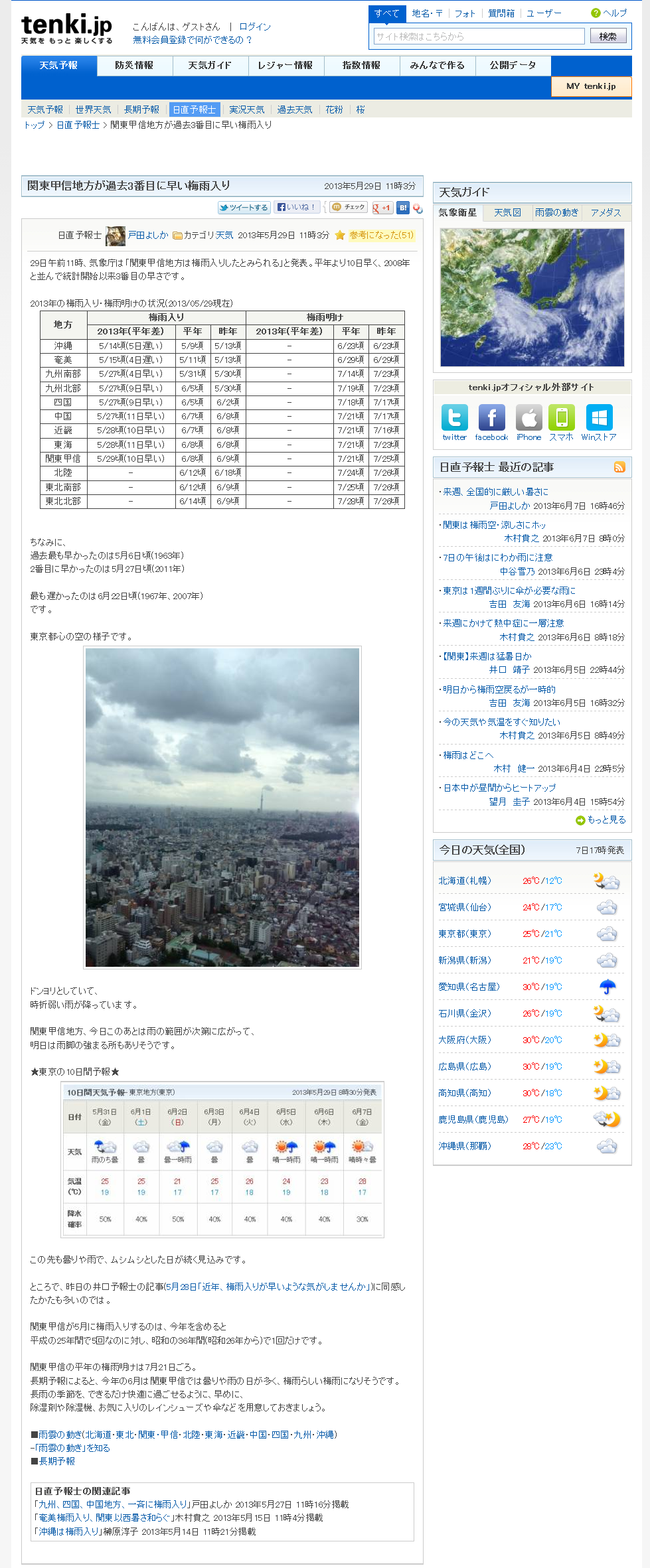The width and height of the screenshot is (650, 1568).
Task: Open 東京都(東京) weather forecast
Action: [x=465, y=934]
